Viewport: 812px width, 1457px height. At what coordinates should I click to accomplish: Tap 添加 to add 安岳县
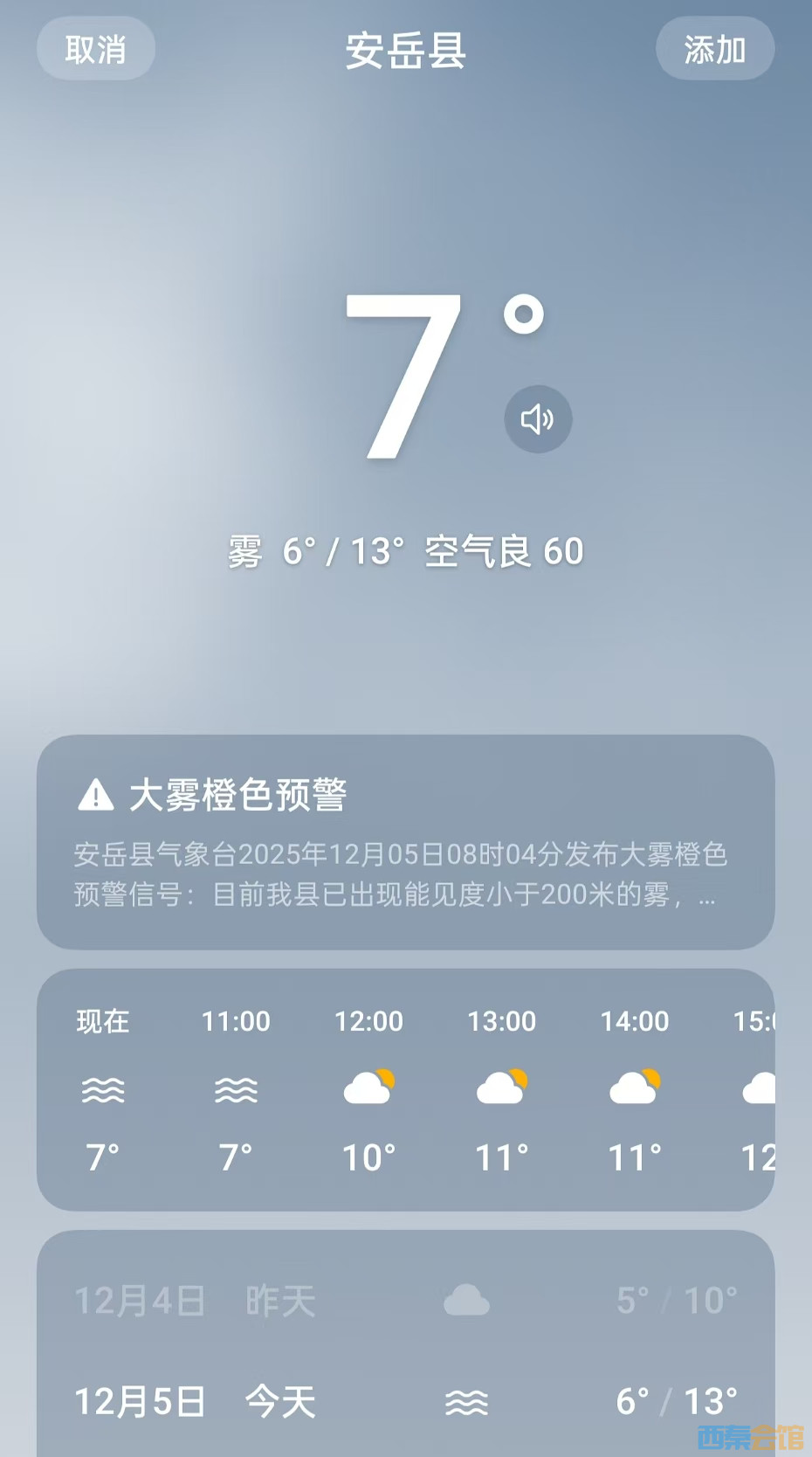(x=714, y=49)
